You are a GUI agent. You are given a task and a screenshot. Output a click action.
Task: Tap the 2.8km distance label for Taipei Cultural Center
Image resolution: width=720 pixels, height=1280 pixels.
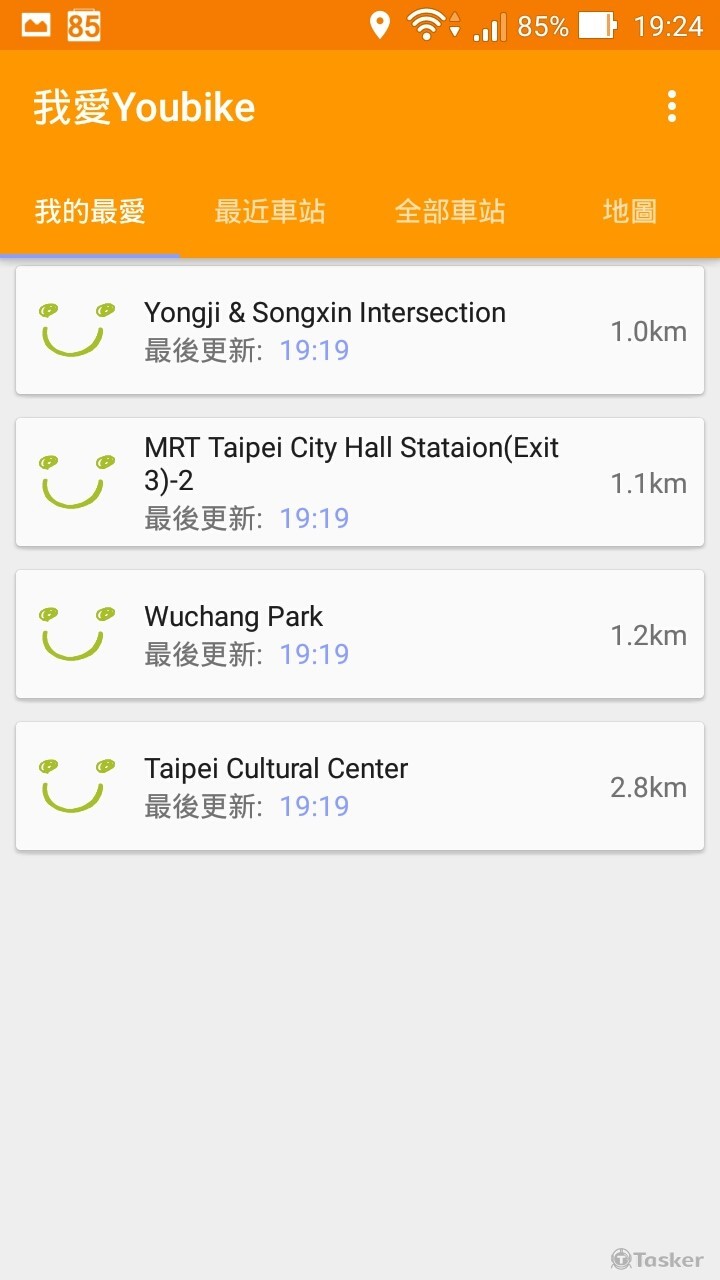(649, 786)
